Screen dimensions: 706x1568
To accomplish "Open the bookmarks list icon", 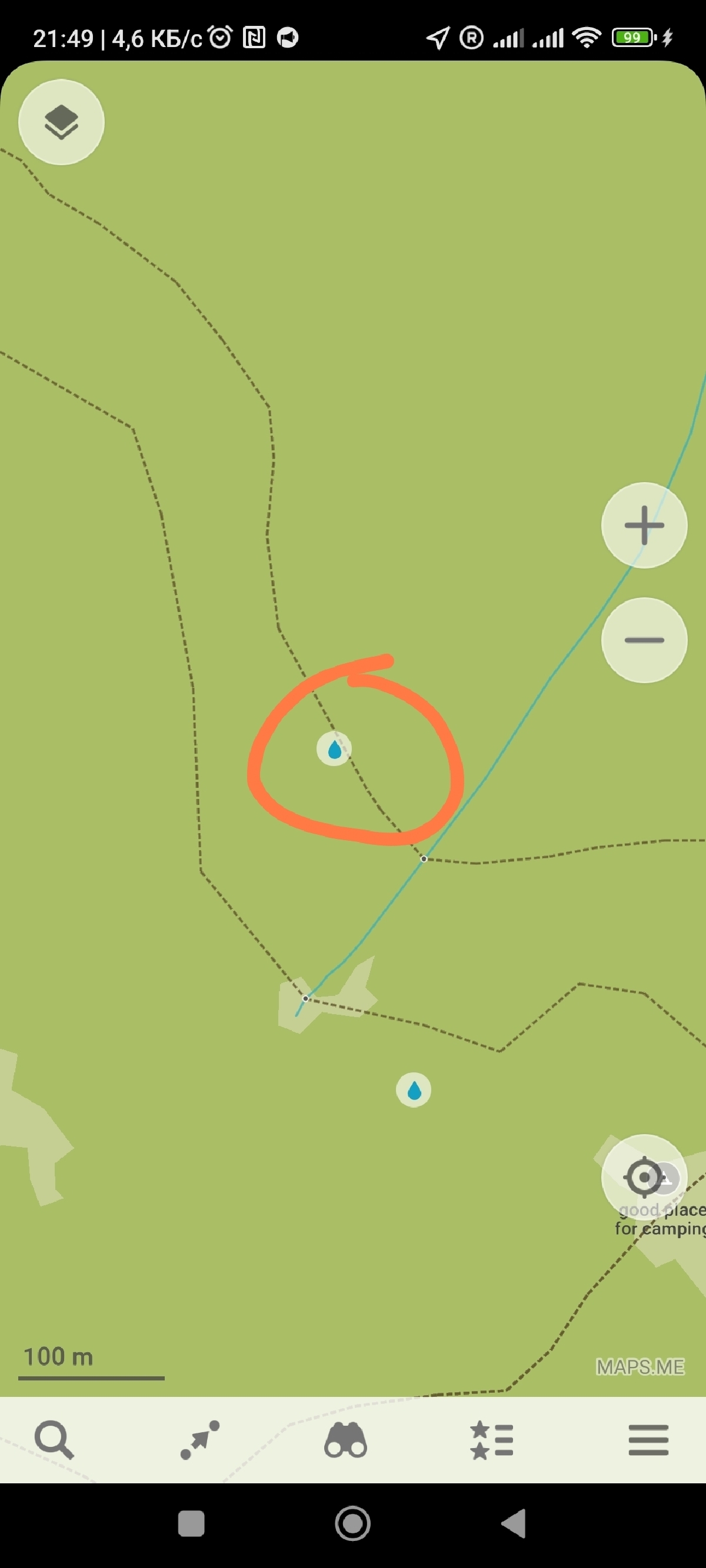I will [492, 1440].
